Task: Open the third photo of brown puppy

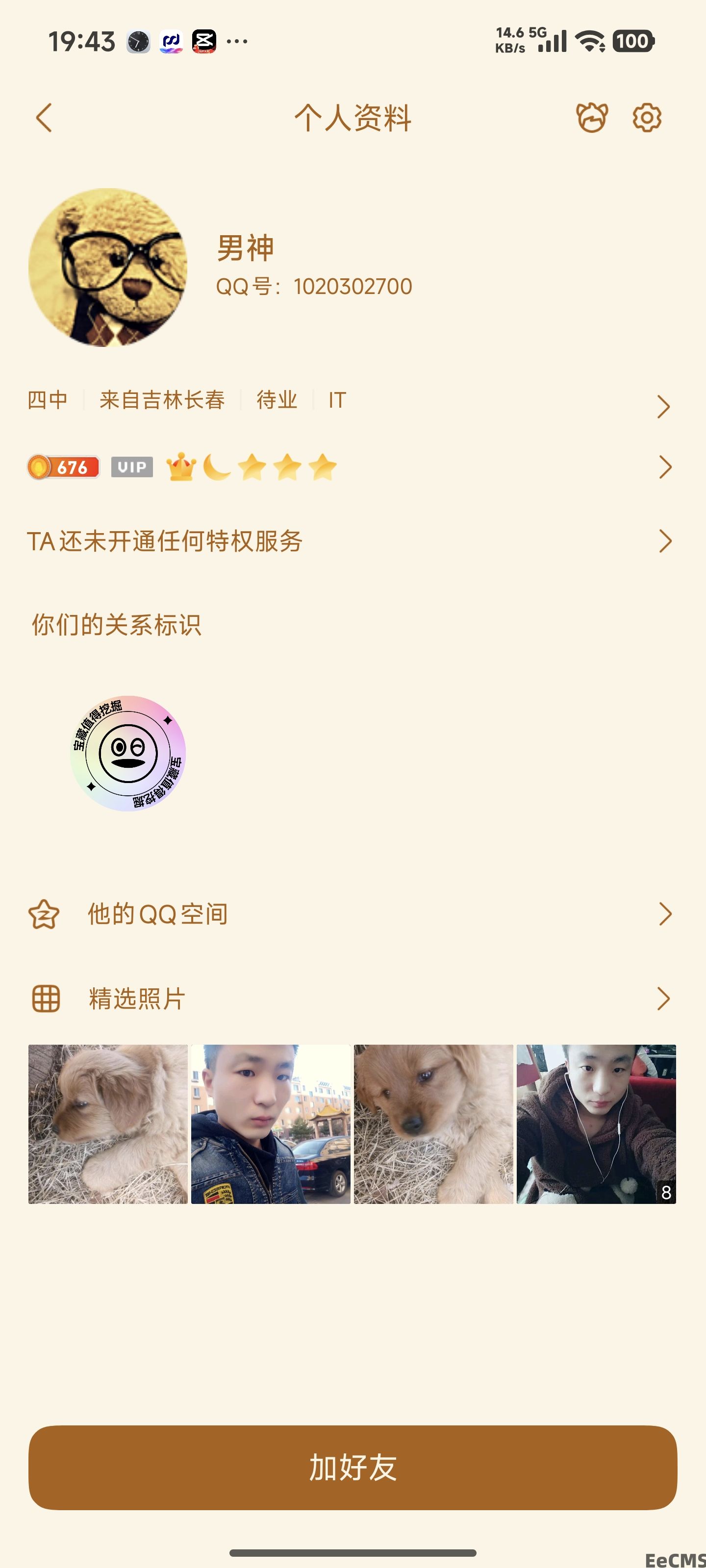Action: pyautogui.click(x=433, y=1124)
